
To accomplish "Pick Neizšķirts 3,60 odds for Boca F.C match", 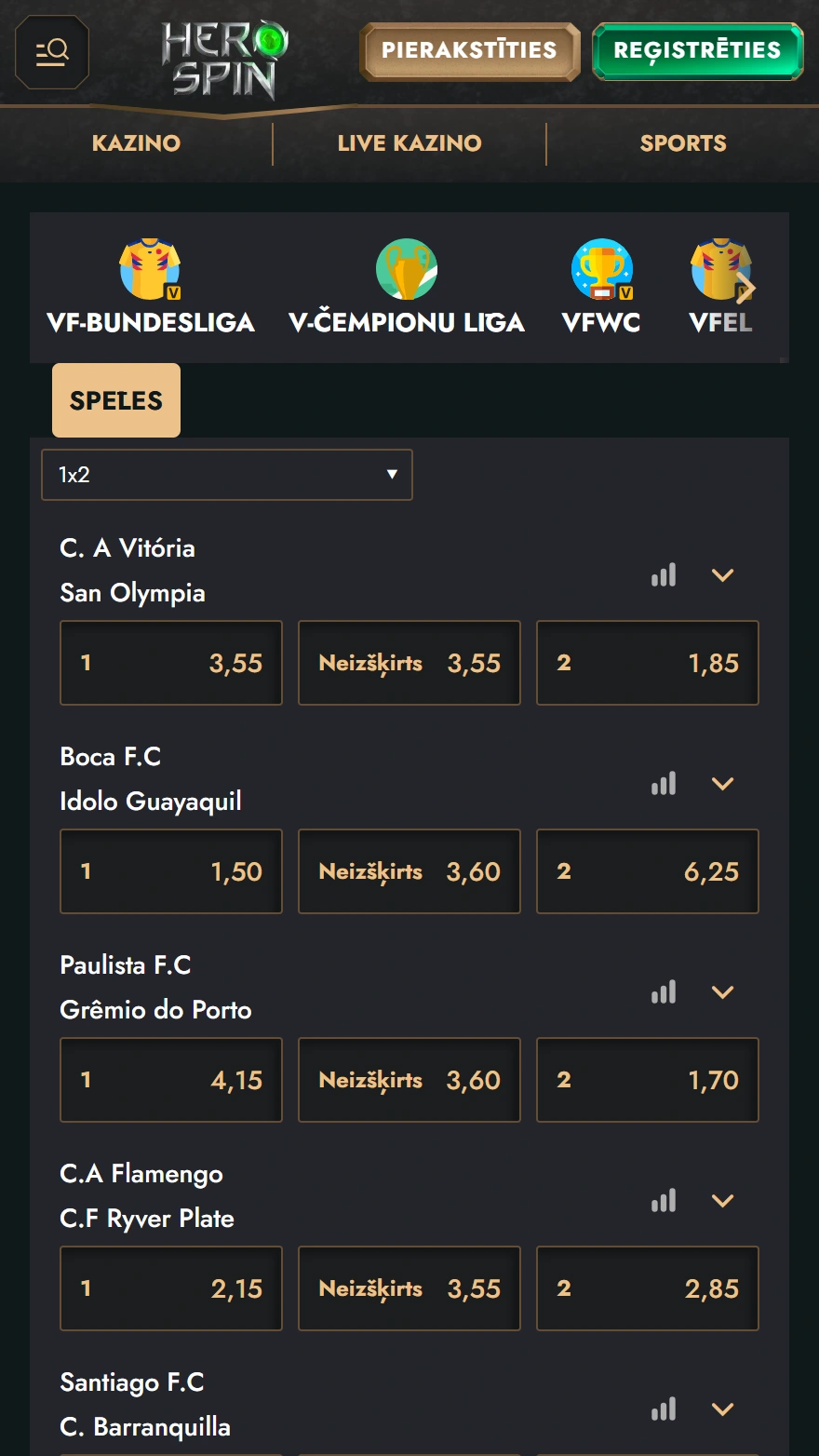I will coord(409,871).
